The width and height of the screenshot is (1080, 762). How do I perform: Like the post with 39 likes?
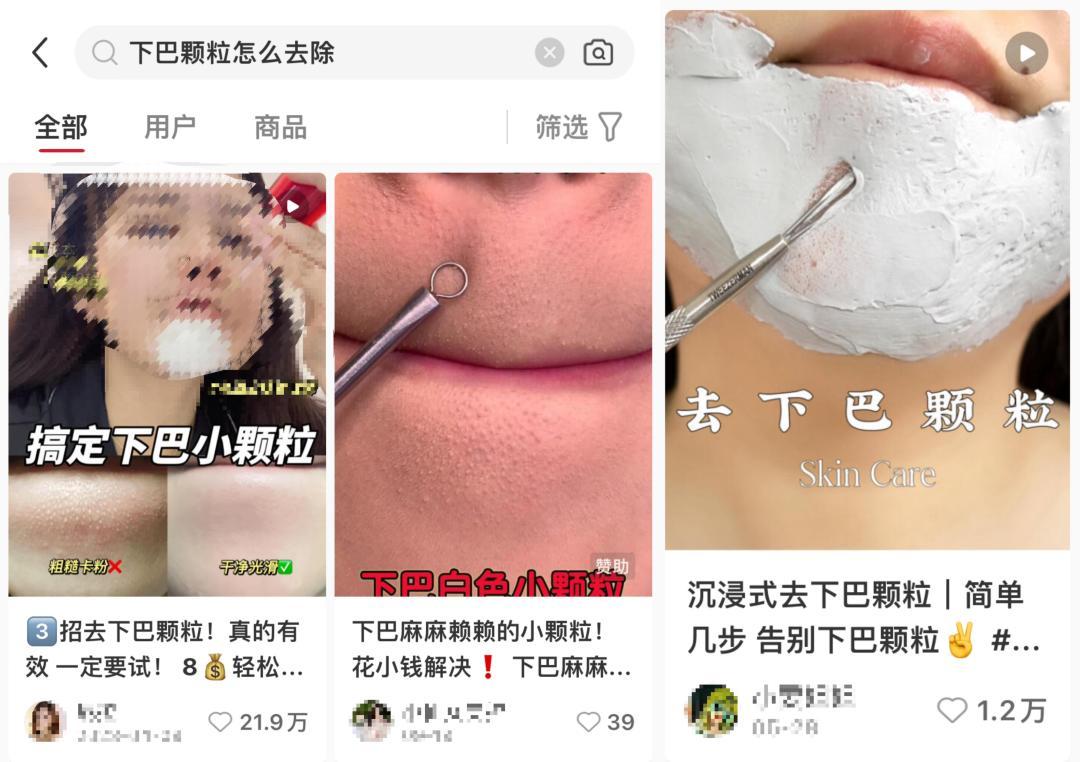point(589,722)
